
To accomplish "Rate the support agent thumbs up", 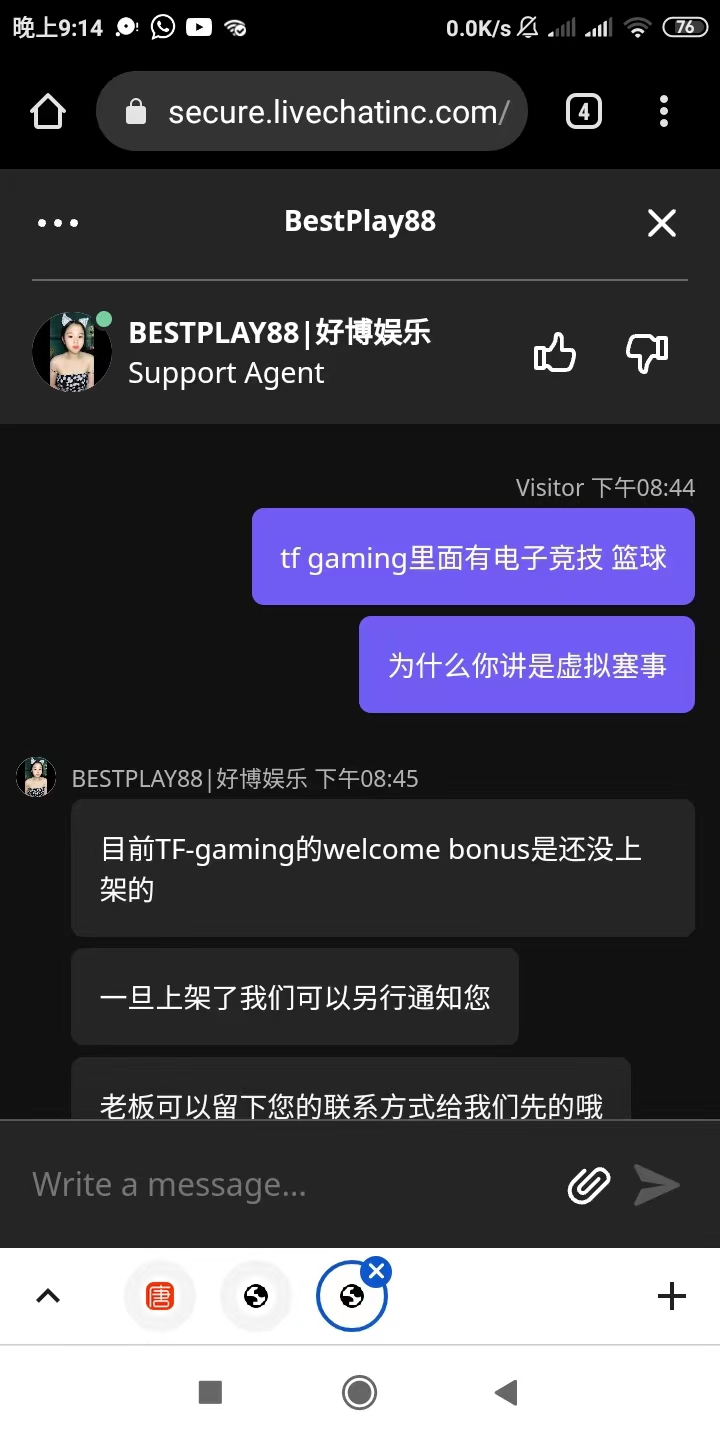I will (x=555, y=352).
